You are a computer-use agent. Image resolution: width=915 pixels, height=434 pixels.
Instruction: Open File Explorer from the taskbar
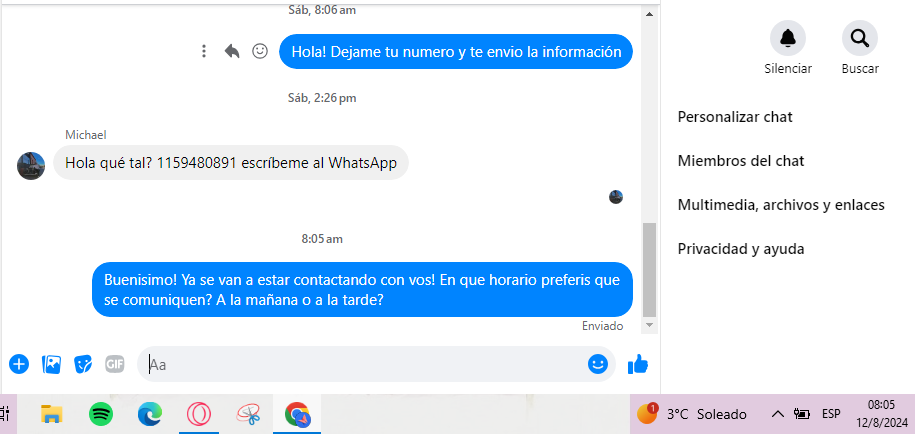[x=52, y=413]
